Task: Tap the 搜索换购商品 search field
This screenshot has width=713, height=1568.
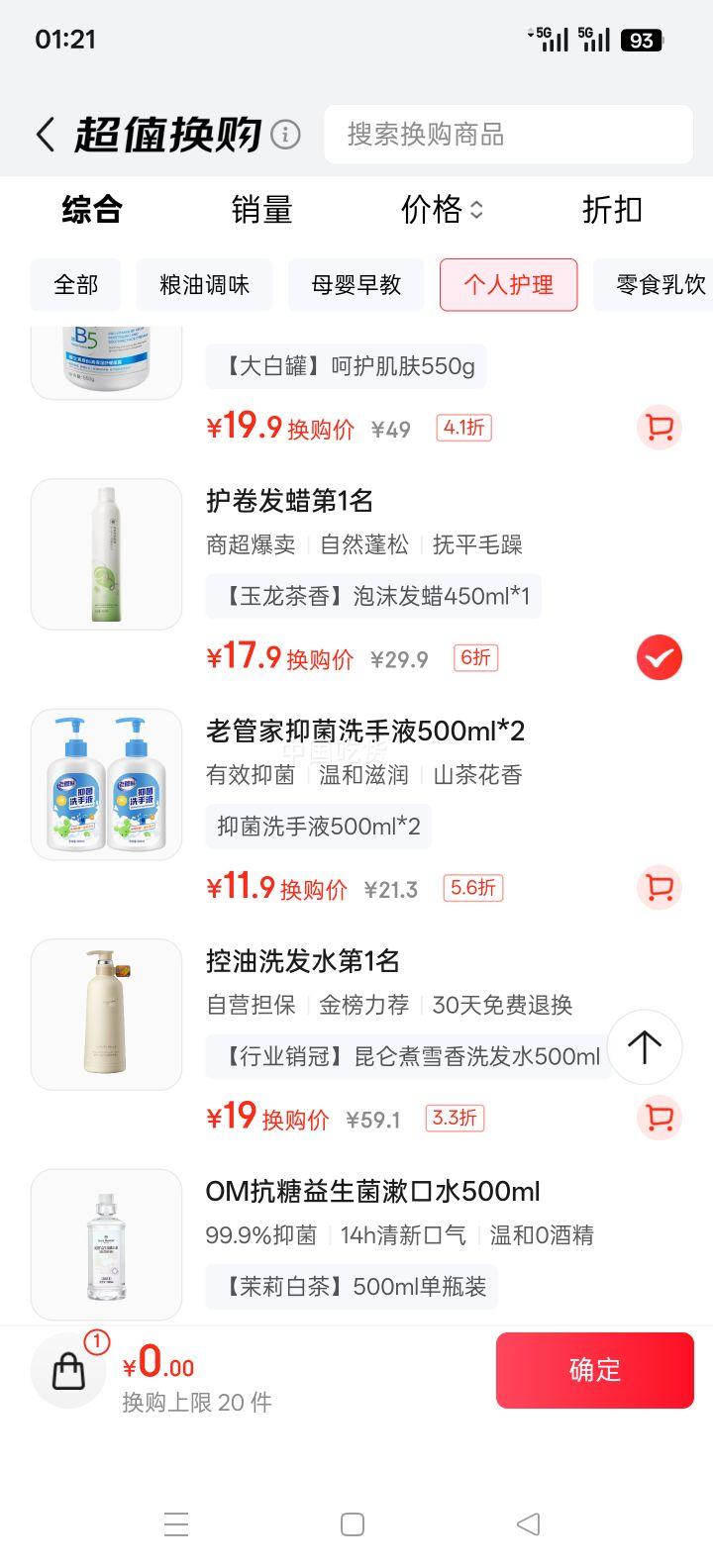Action: click(507, 135)
